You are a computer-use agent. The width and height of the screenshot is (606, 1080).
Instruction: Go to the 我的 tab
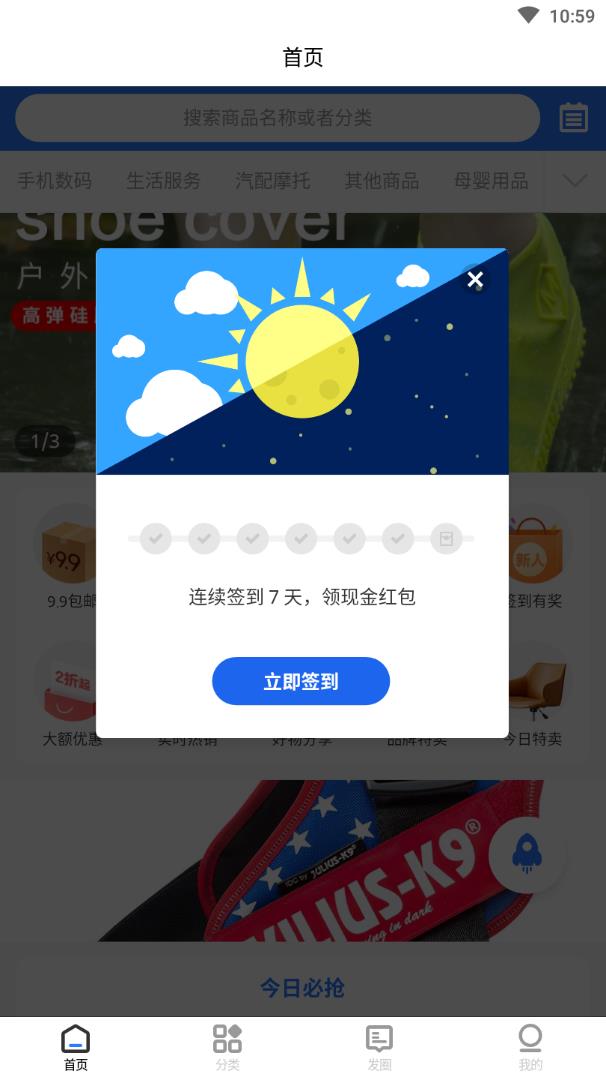(x=530, y=1047)
